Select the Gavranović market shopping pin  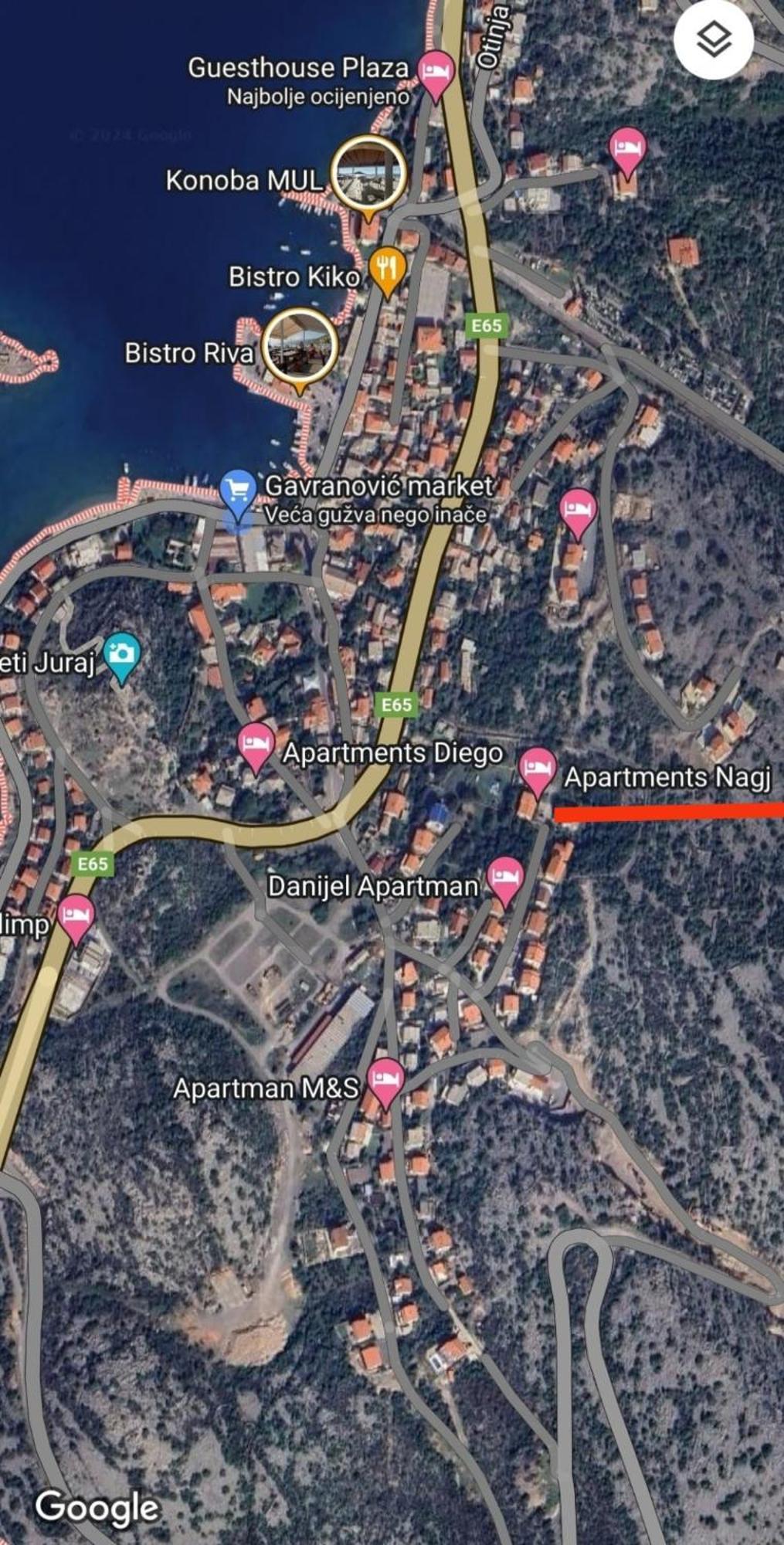coord(238,491)
